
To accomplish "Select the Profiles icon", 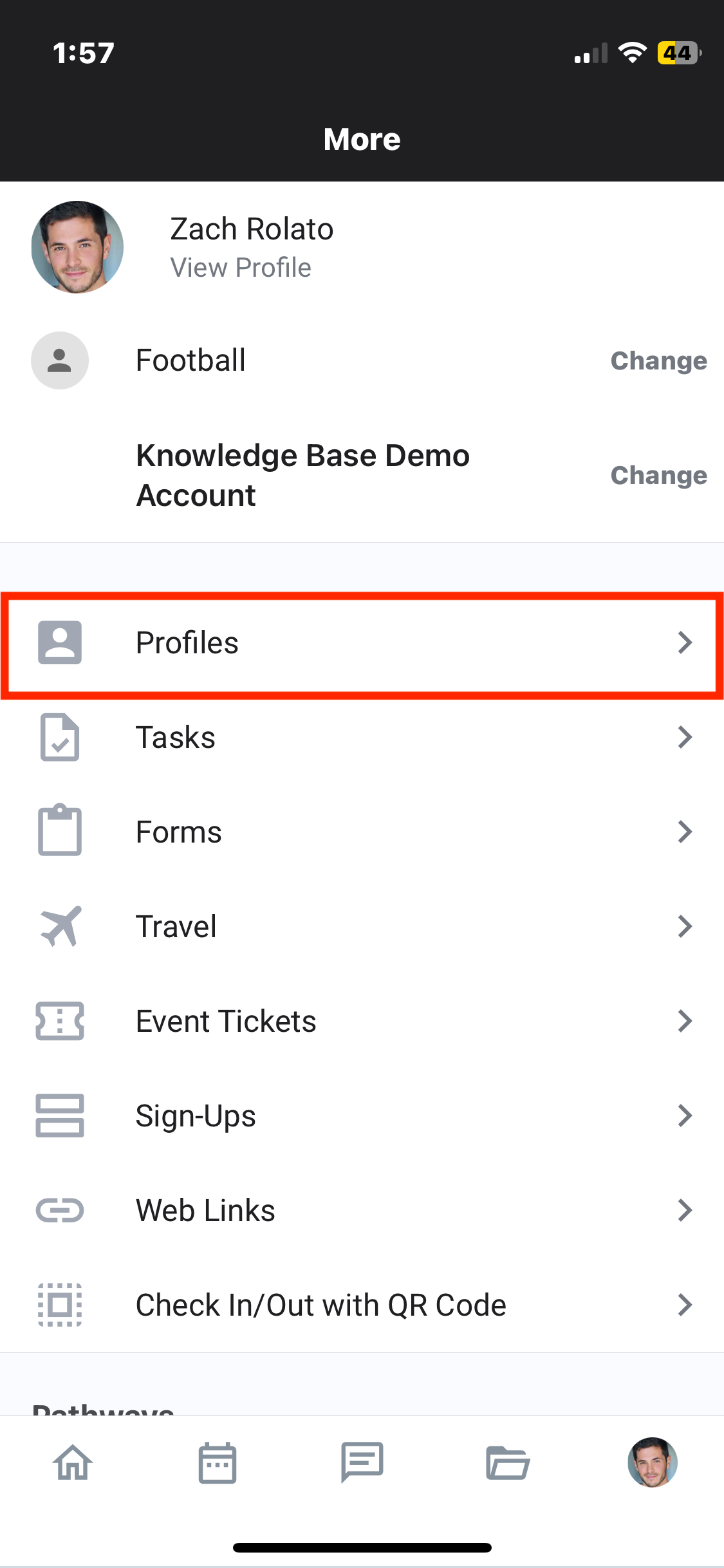I will click(x=60, y=642).
